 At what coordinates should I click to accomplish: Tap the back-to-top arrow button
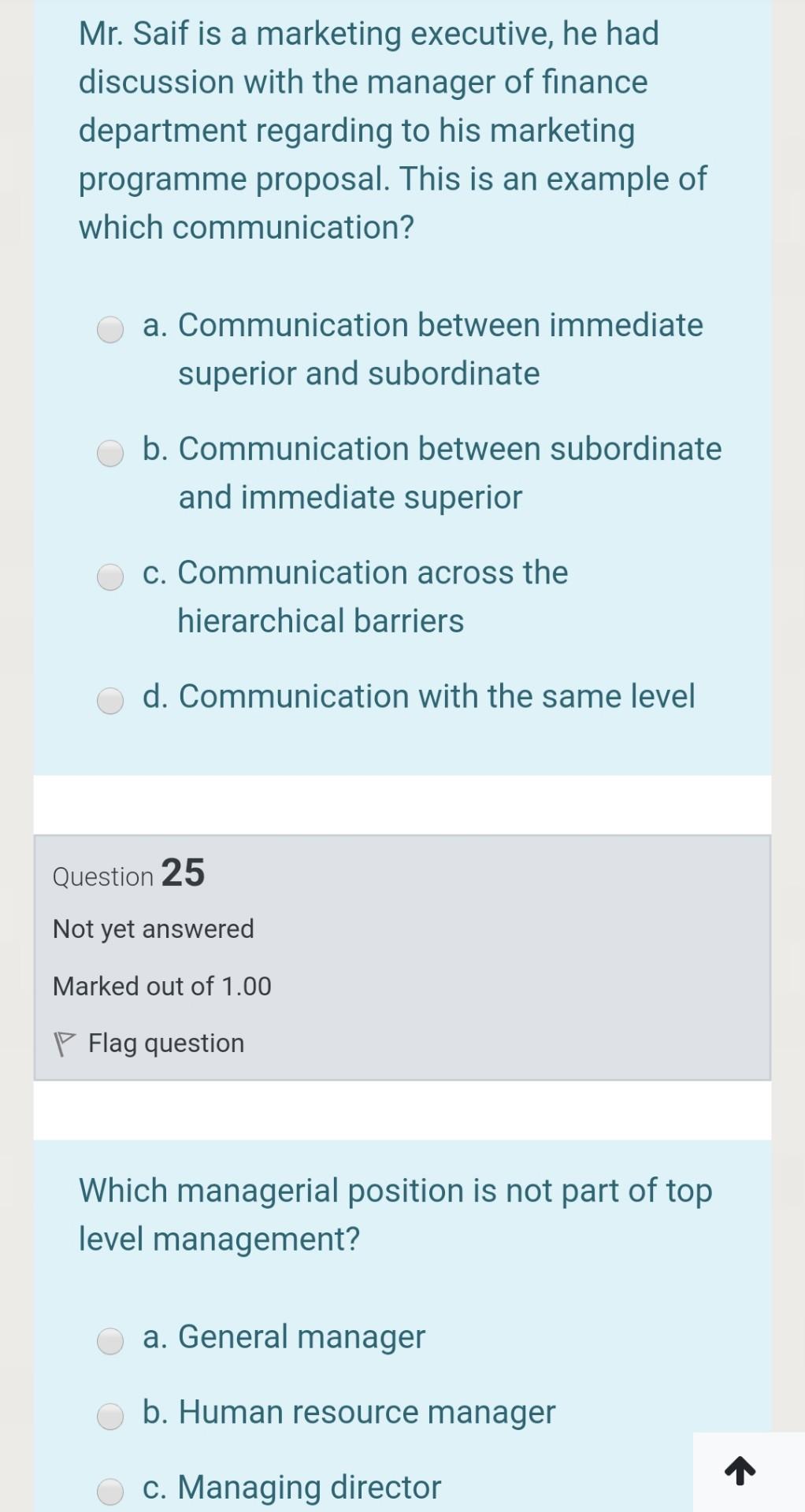[740, 1471]
